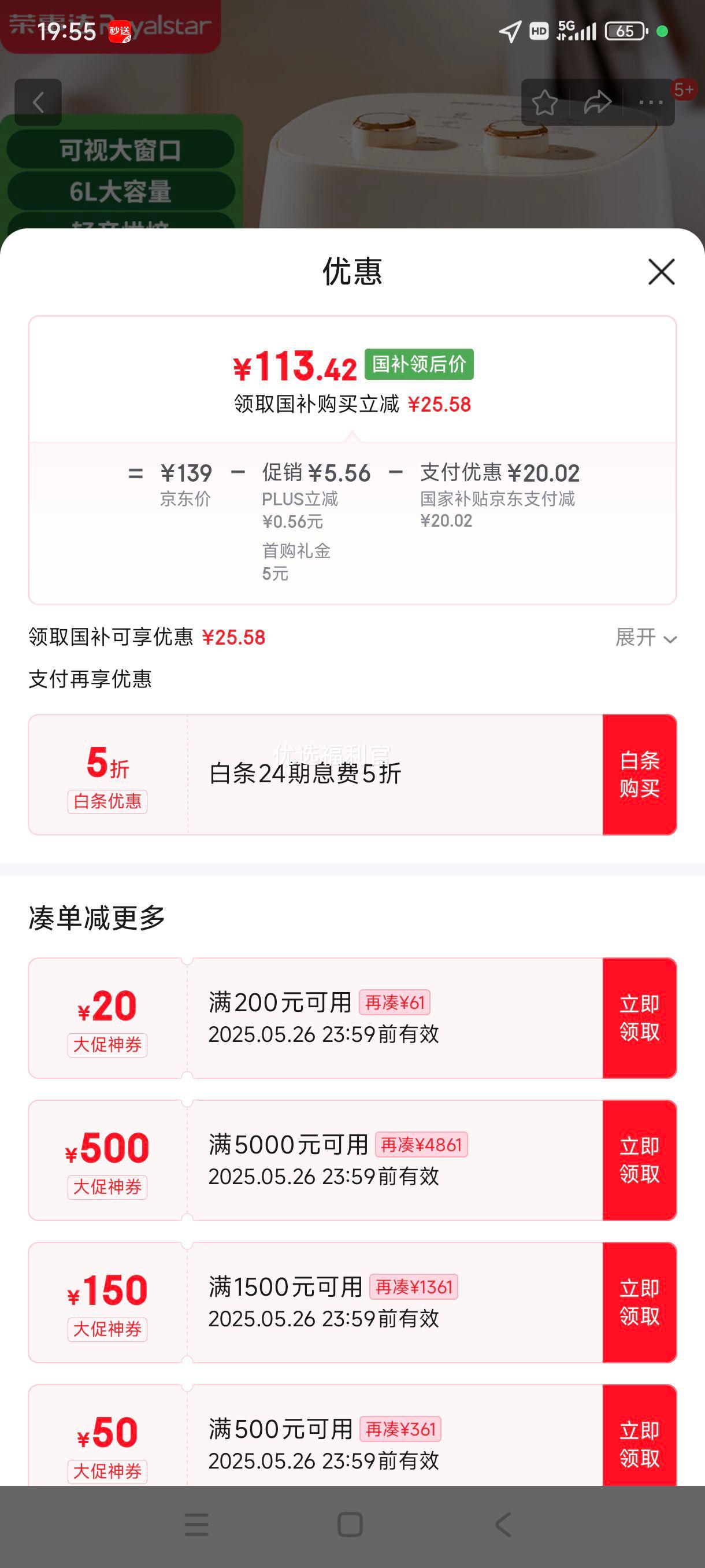Tap the system home button

pos(350,1525)
